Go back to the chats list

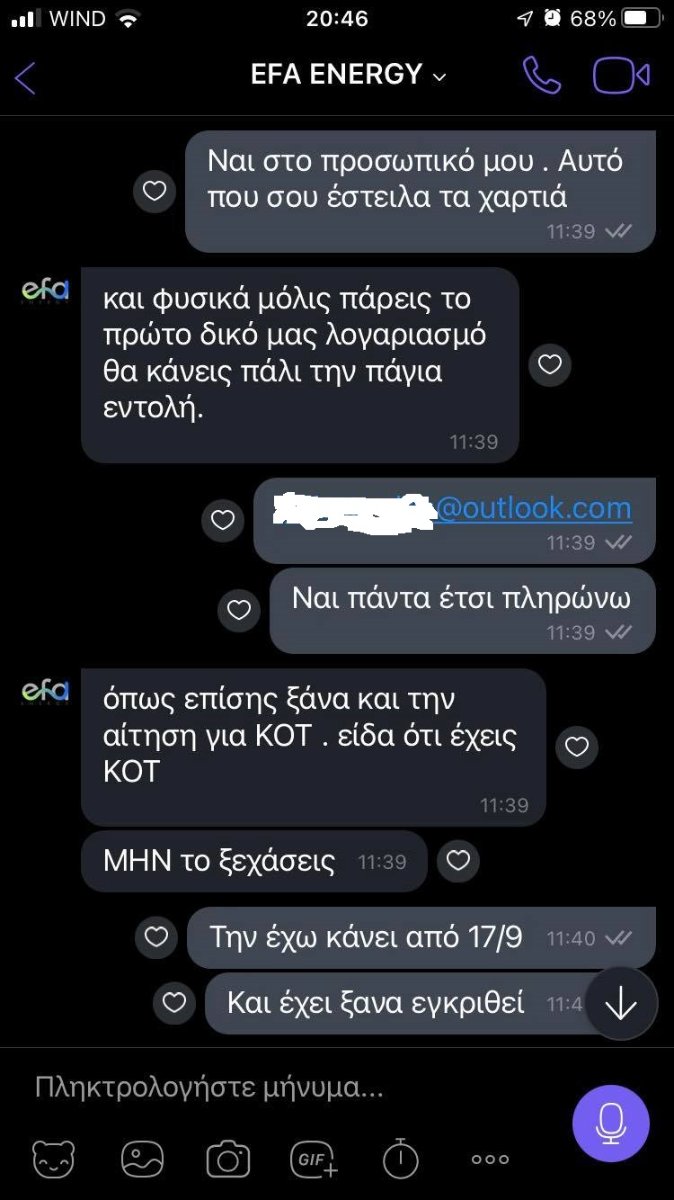pos(25,77)
